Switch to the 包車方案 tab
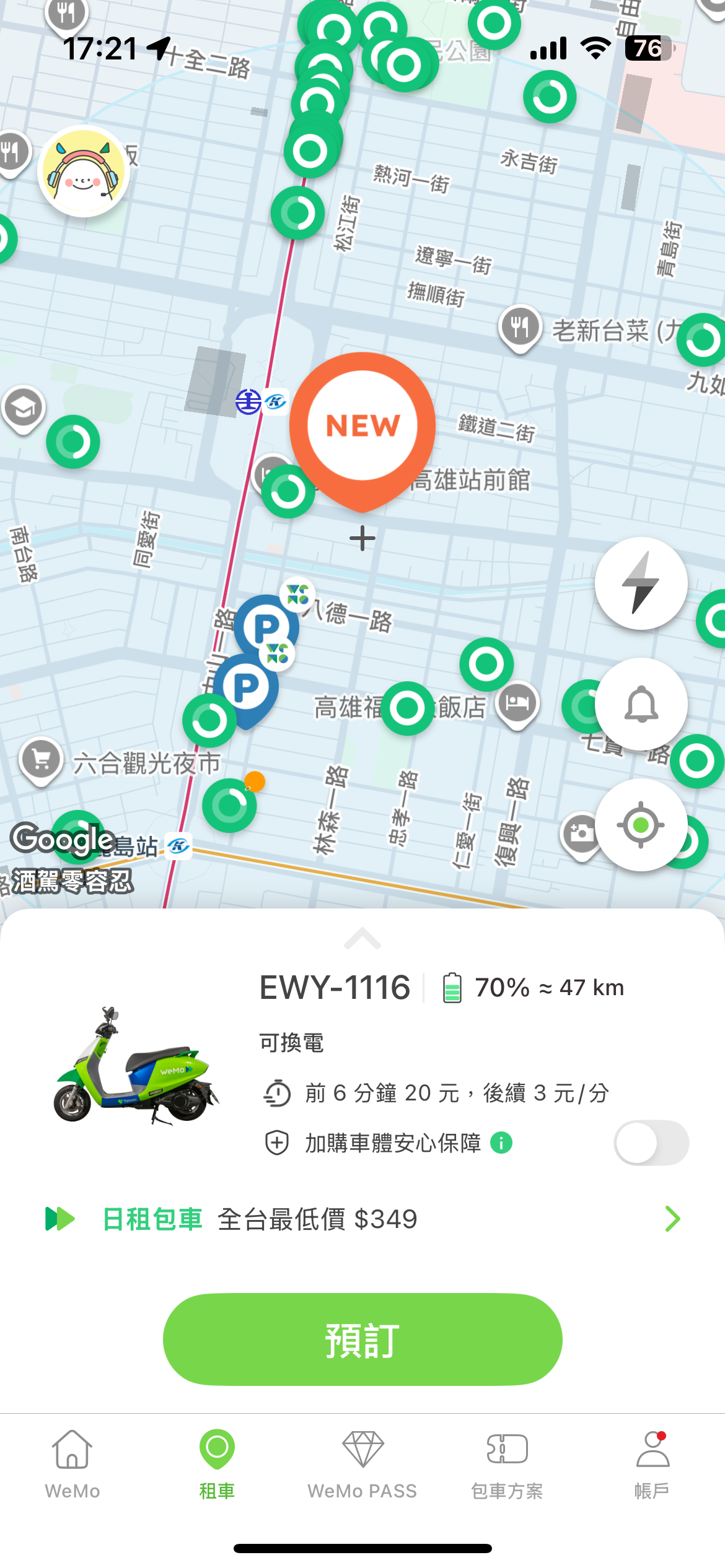 pyautogui.click(x=507, y=1465)
